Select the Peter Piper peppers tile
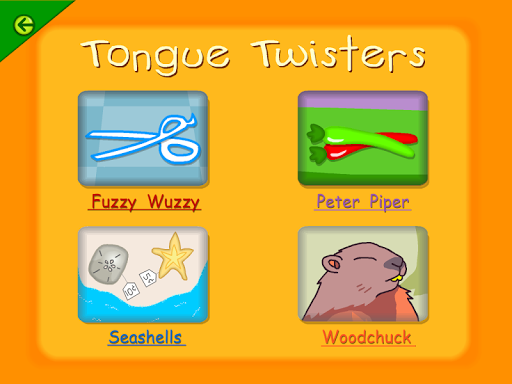The width and height of the screenshot is (512, 384). point(363,138)
